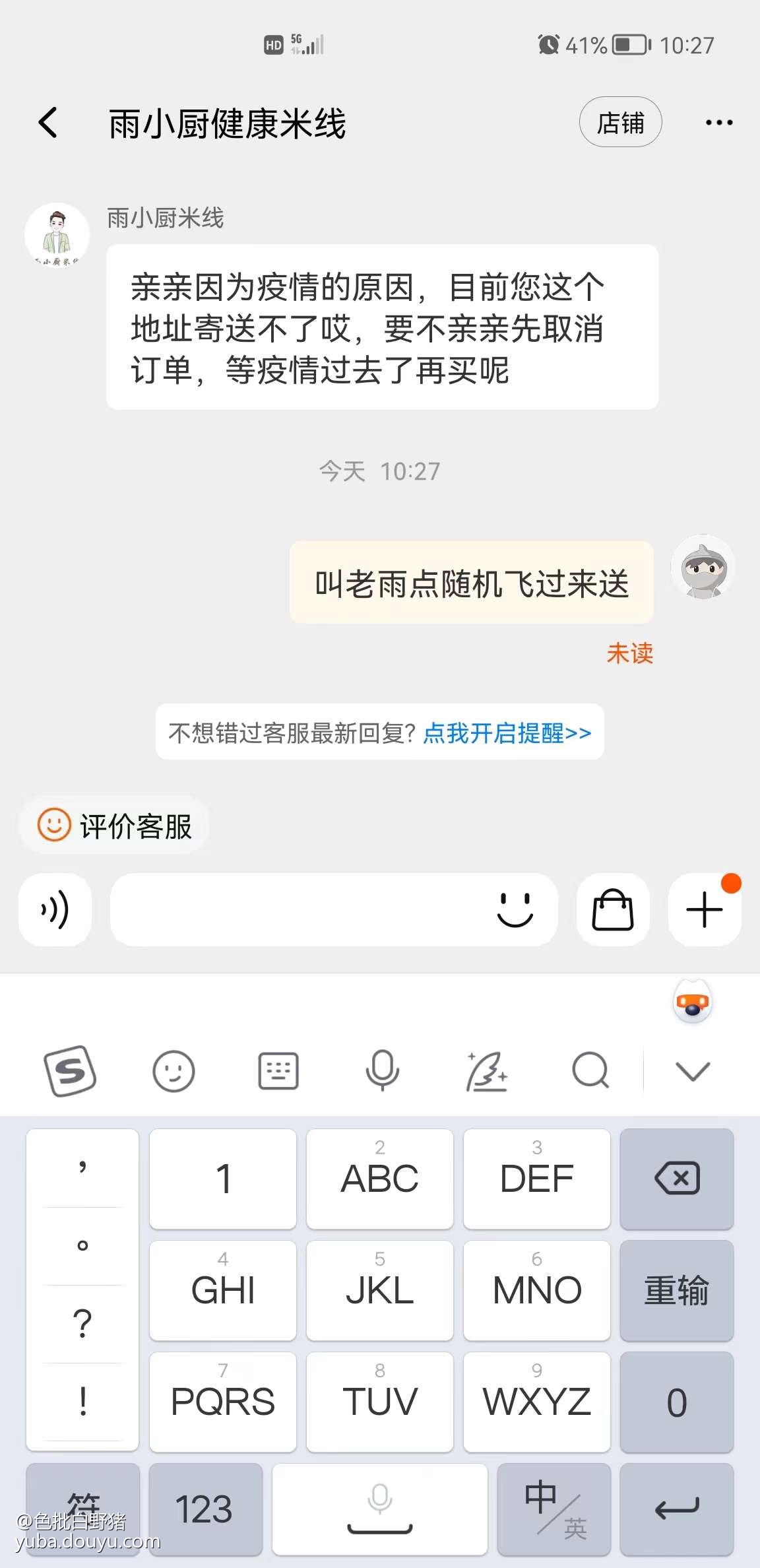Collapse the keyboard with down chevron
760x1568 pixels.
click(693, 1070)
